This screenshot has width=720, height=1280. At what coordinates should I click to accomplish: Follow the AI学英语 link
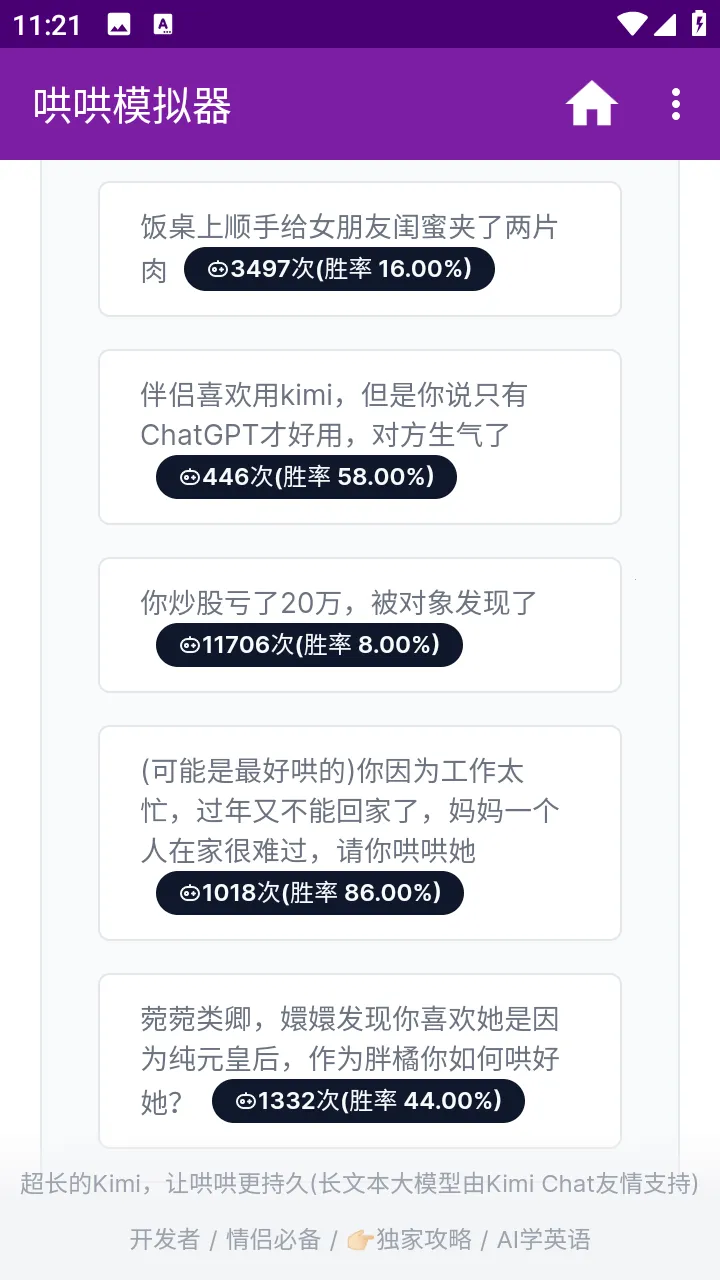tap(544, 1240)
